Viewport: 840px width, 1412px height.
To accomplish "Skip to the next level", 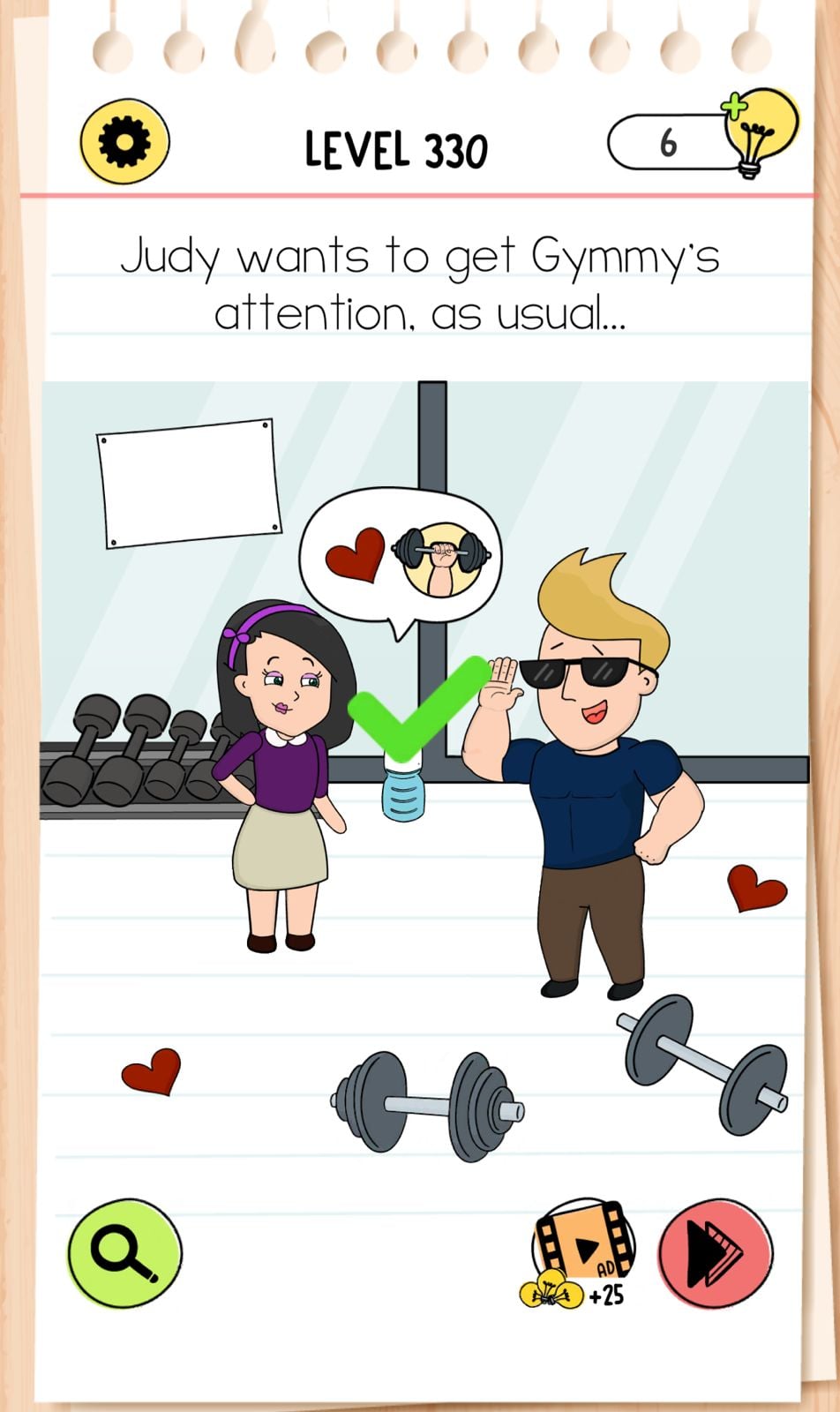I will click(x=716, y=1252).
